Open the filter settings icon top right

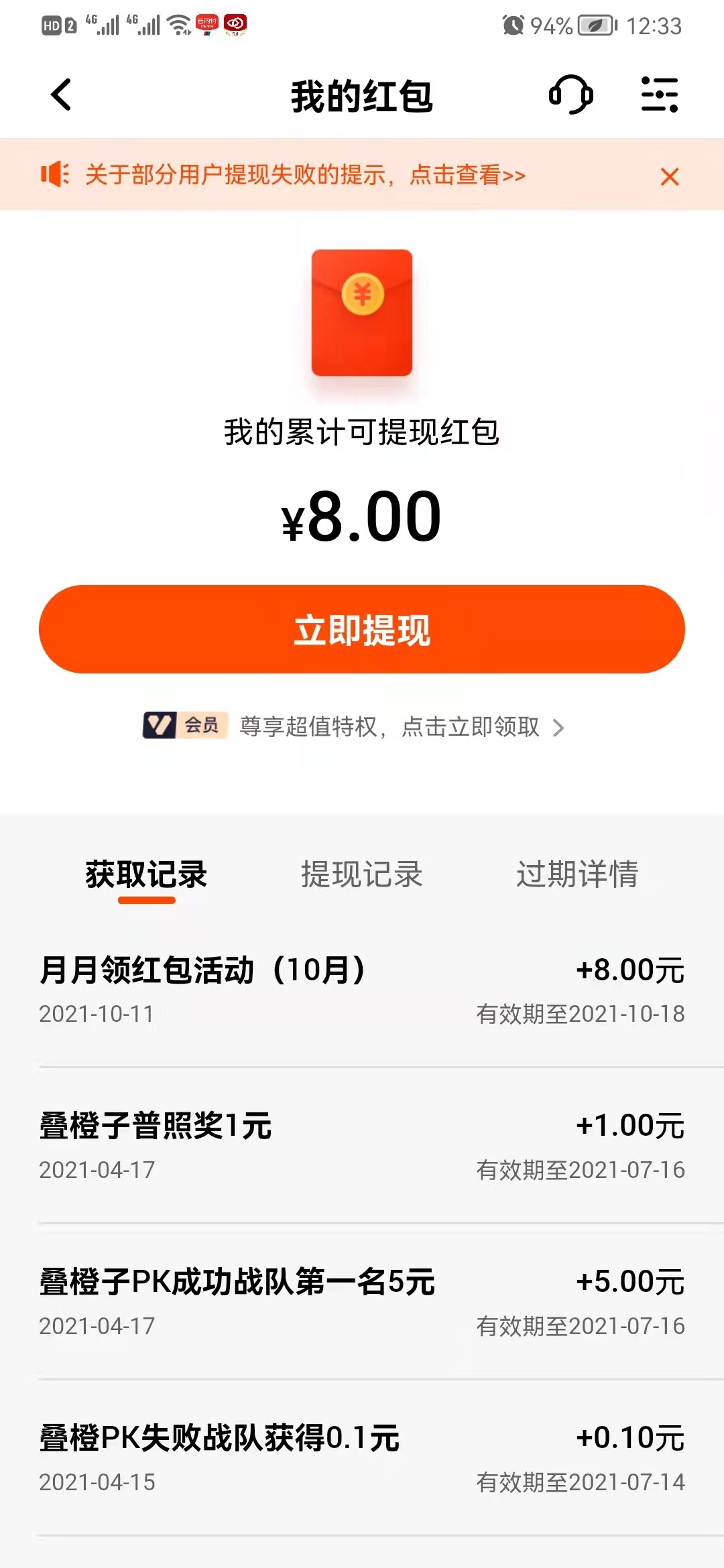click(x=660, y=95)
